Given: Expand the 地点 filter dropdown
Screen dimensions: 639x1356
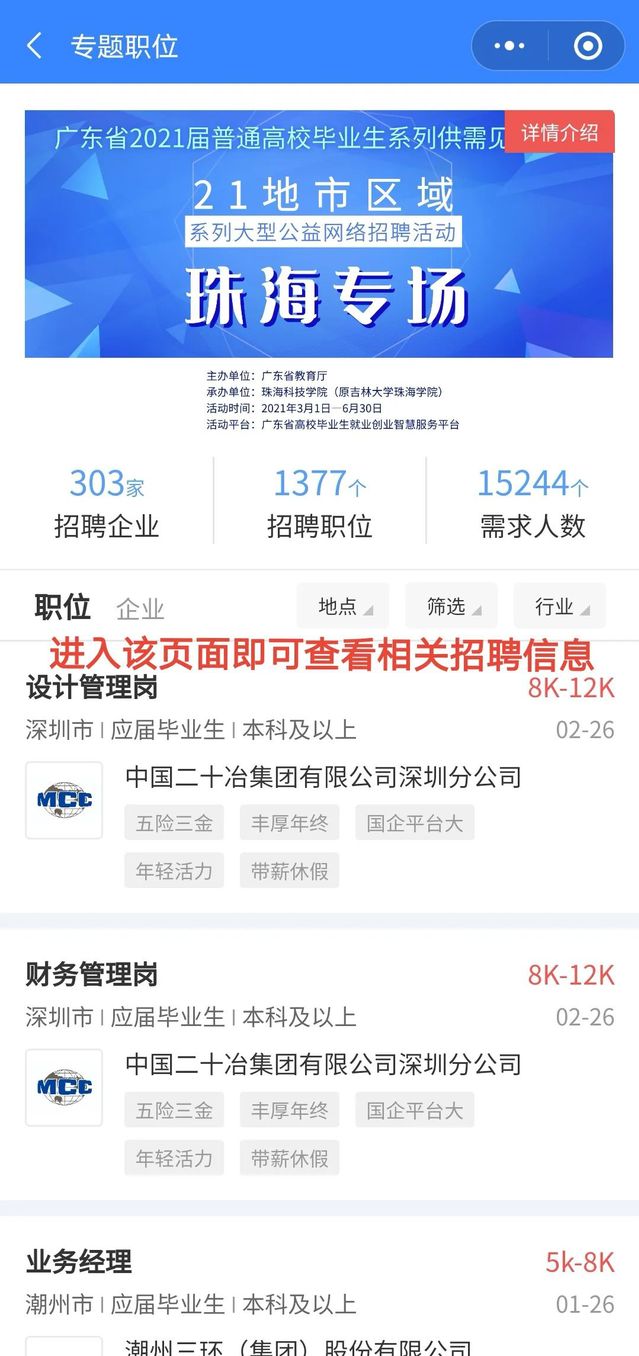Looking at the screenshot, I should click(x=345, y=606).
